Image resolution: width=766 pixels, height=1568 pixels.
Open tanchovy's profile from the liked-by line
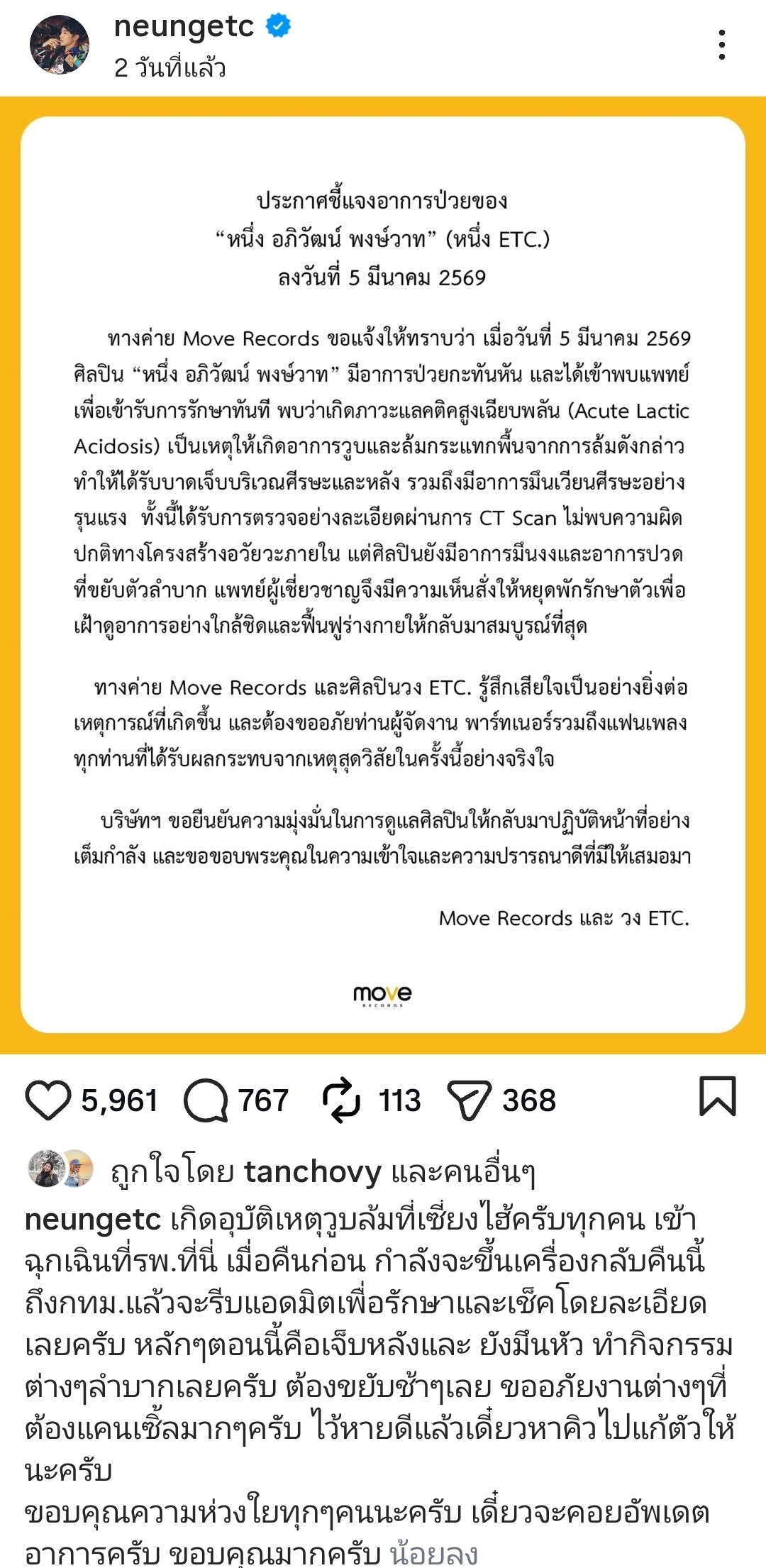(312, 1172)
